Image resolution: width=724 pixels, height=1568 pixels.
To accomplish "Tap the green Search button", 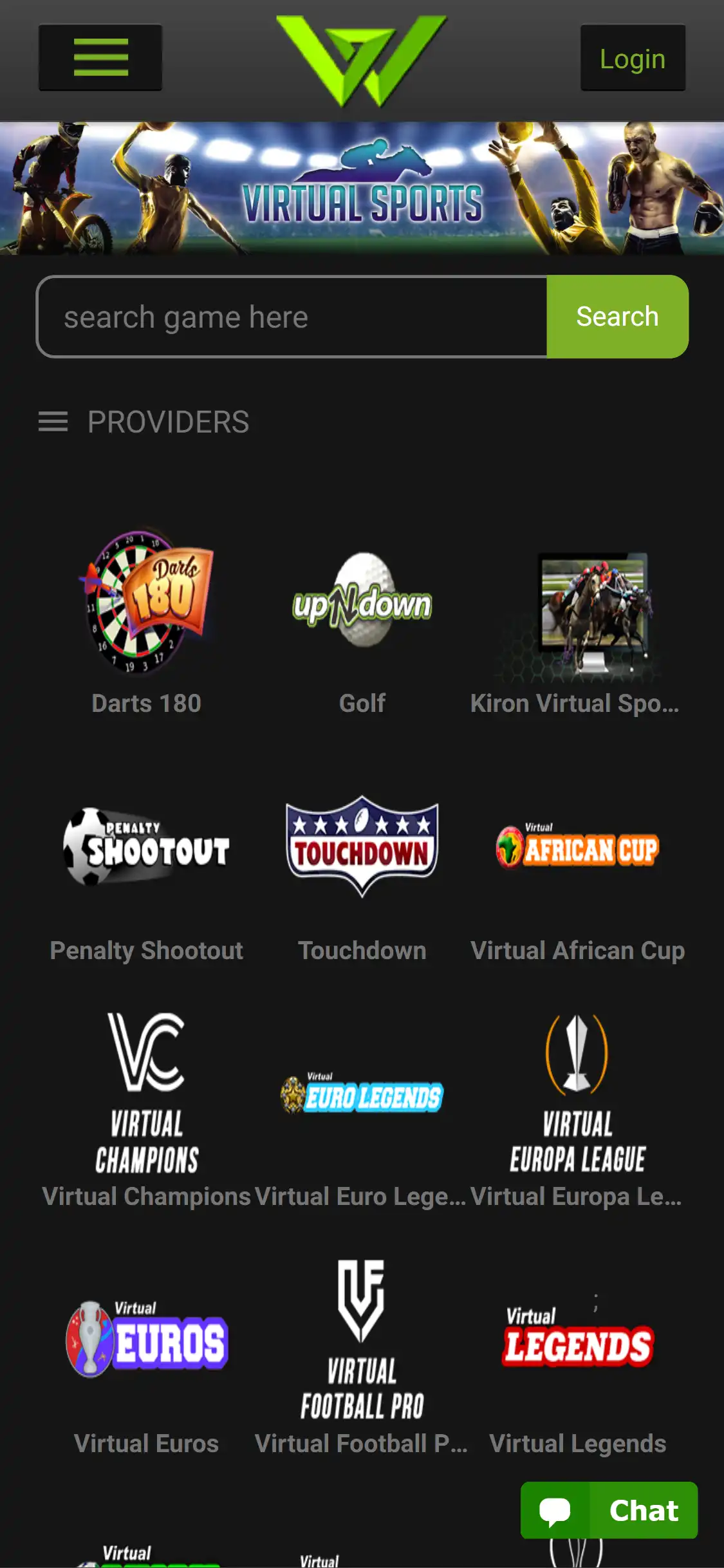I will click(617, 317).
